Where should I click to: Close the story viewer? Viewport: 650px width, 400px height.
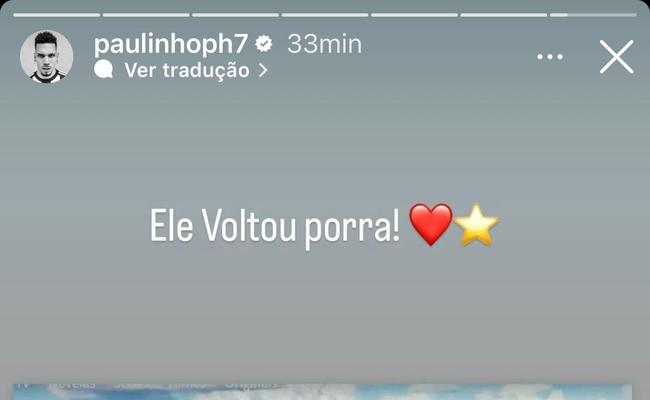click(616, 57)
